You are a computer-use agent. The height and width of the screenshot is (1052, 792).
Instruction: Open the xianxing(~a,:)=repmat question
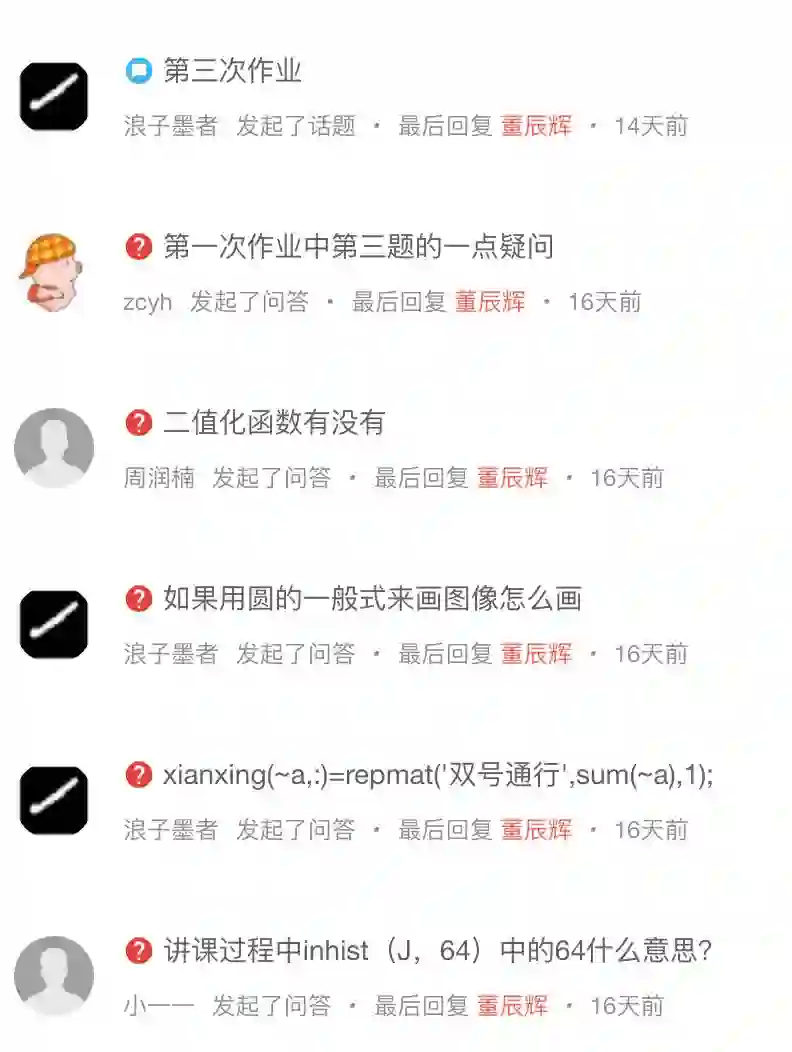click(x=438, y=775)
